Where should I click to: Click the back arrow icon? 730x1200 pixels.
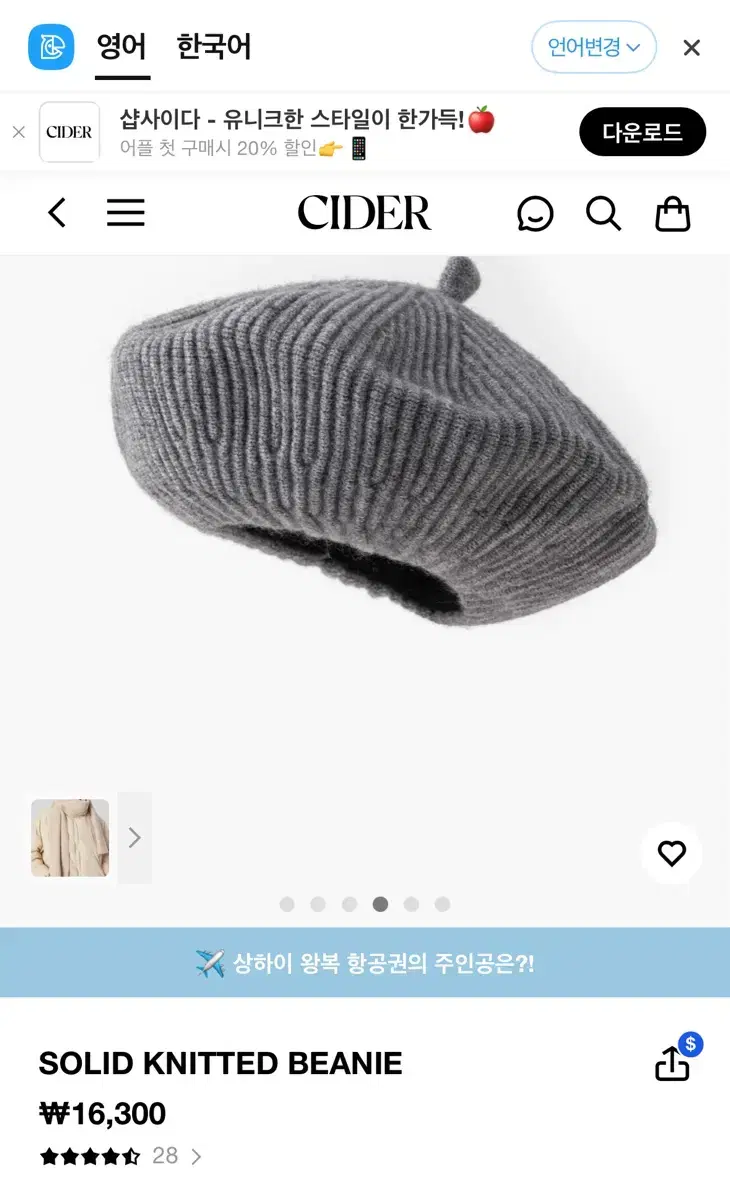pos(57,213)
